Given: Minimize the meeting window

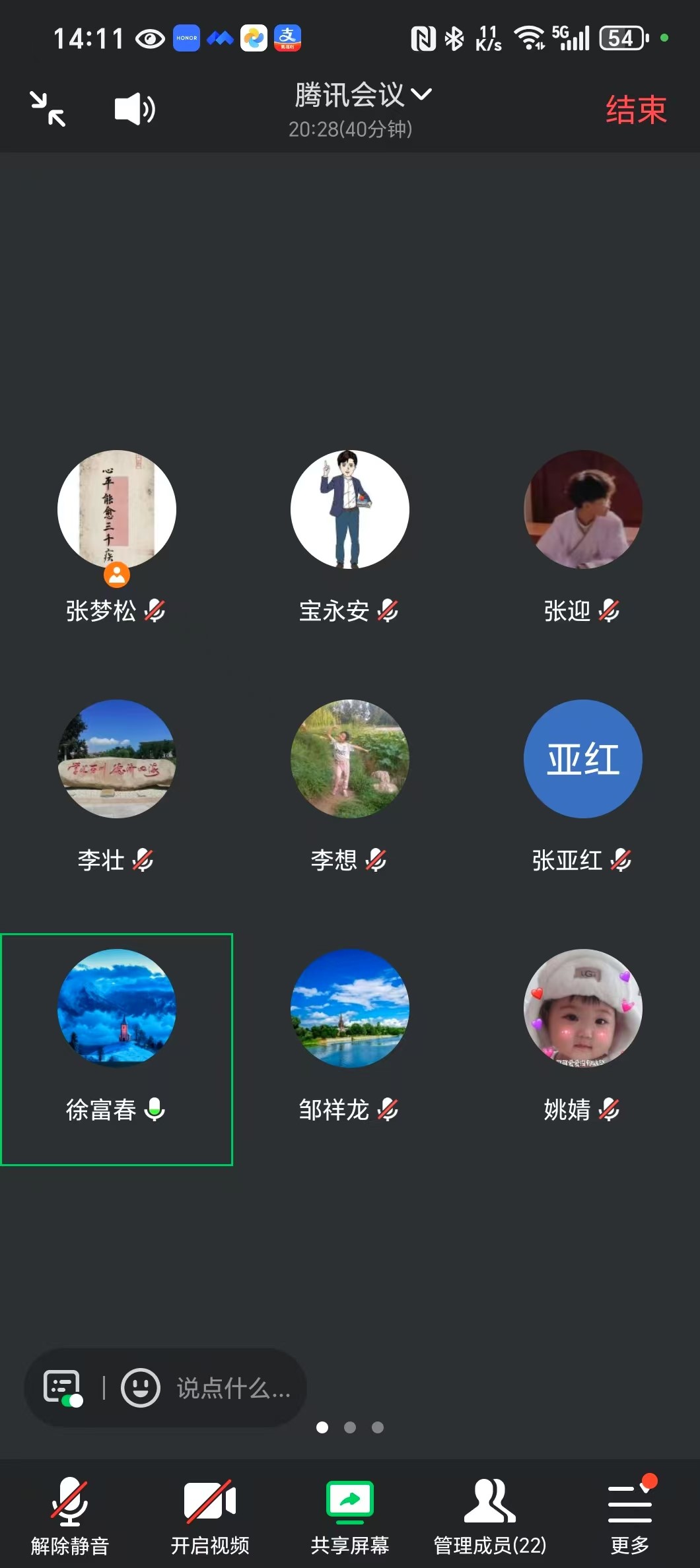Looking at the screenshot, I should coord(48,109).
